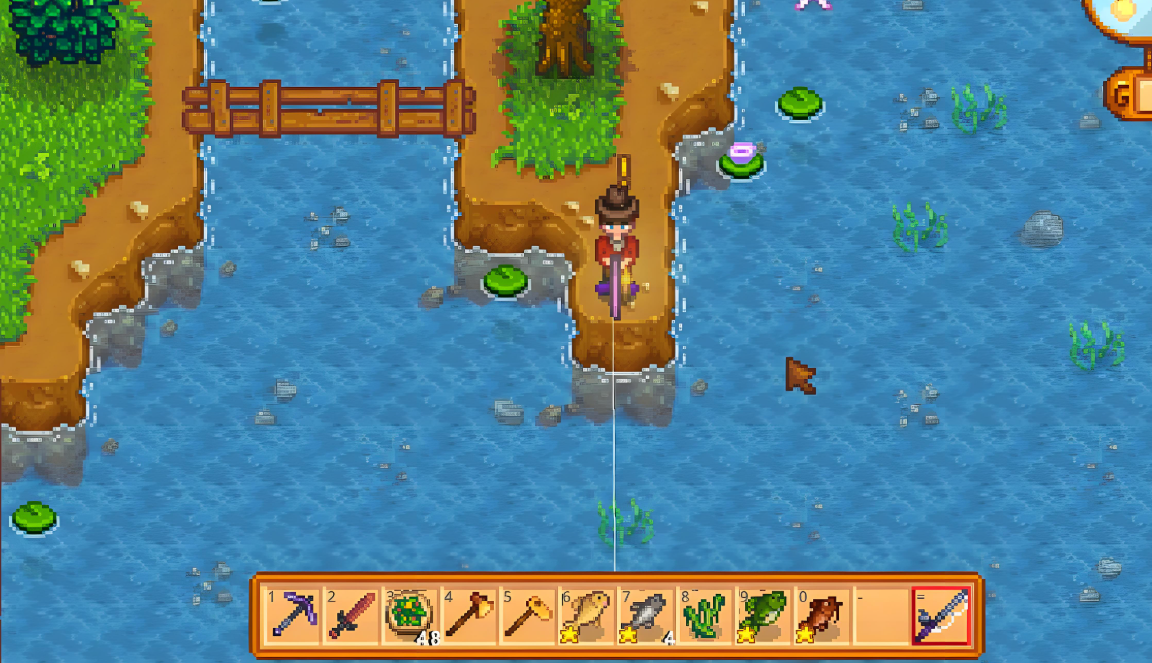Equip the axe in slot 4
Screen dimensions: 1152x663
point(470,615)
